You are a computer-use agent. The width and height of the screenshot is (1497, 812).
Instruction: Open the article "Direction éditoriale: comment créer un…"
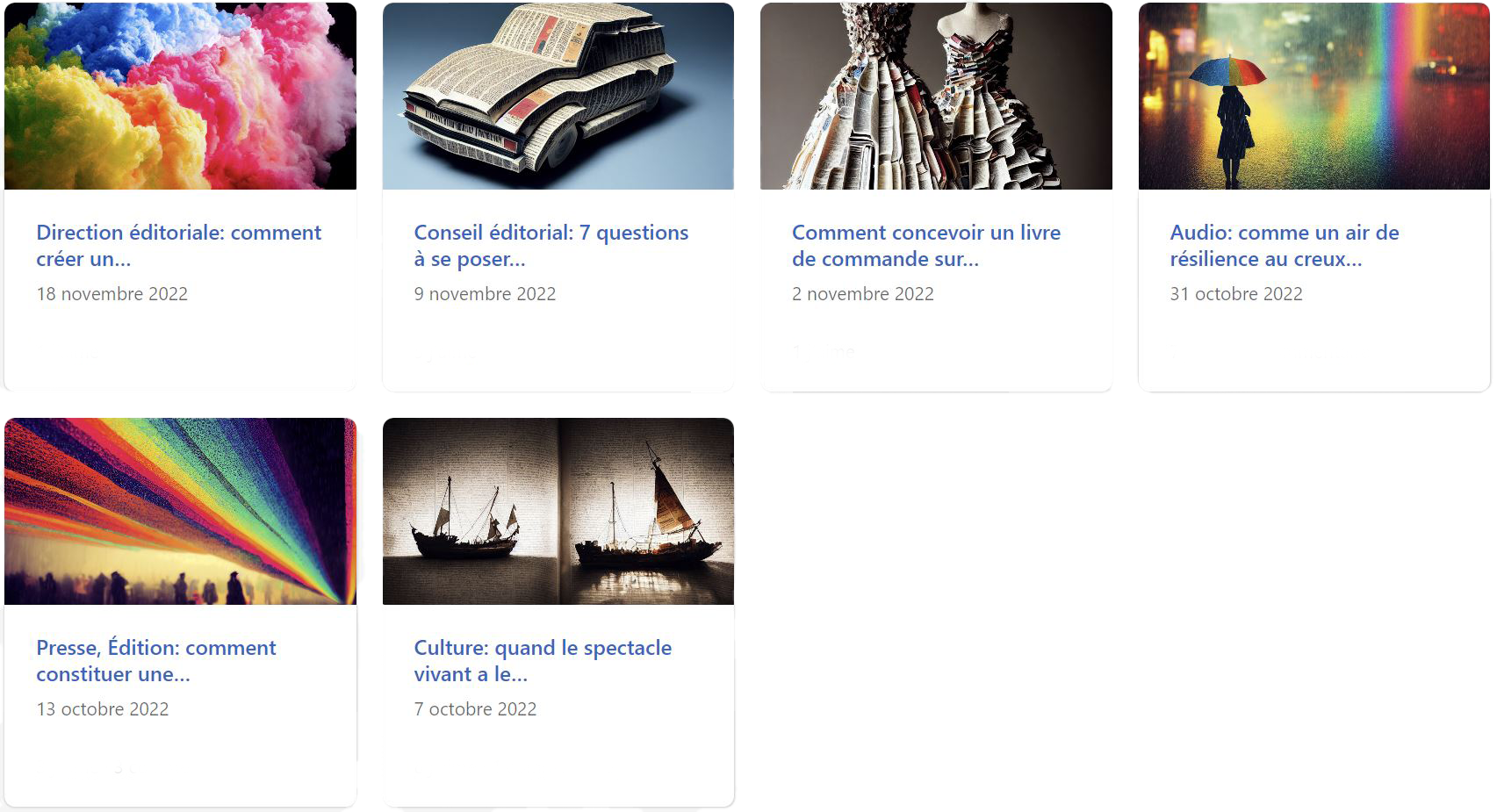(178, 246)
